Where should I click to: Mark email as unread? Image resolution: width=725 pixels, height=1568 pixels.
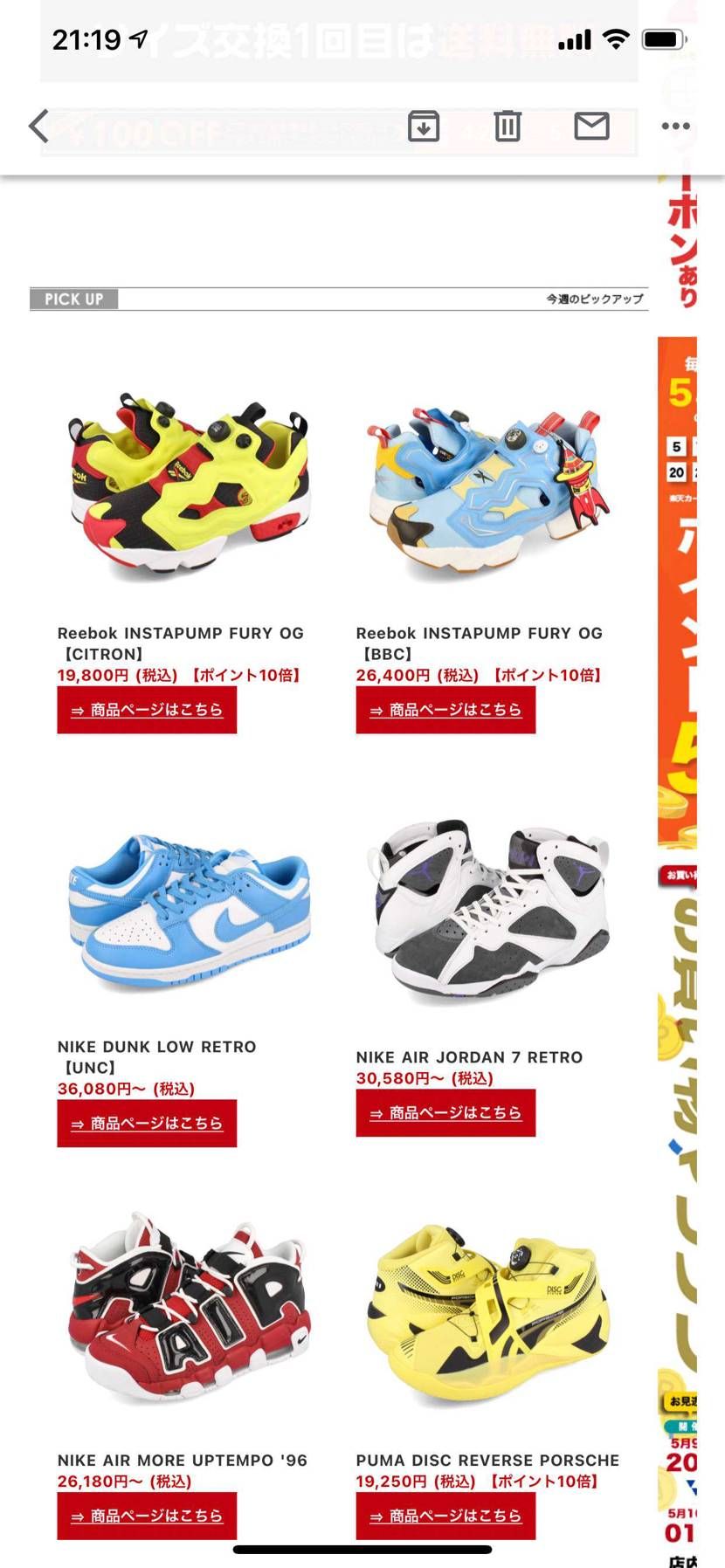[591, 127]
